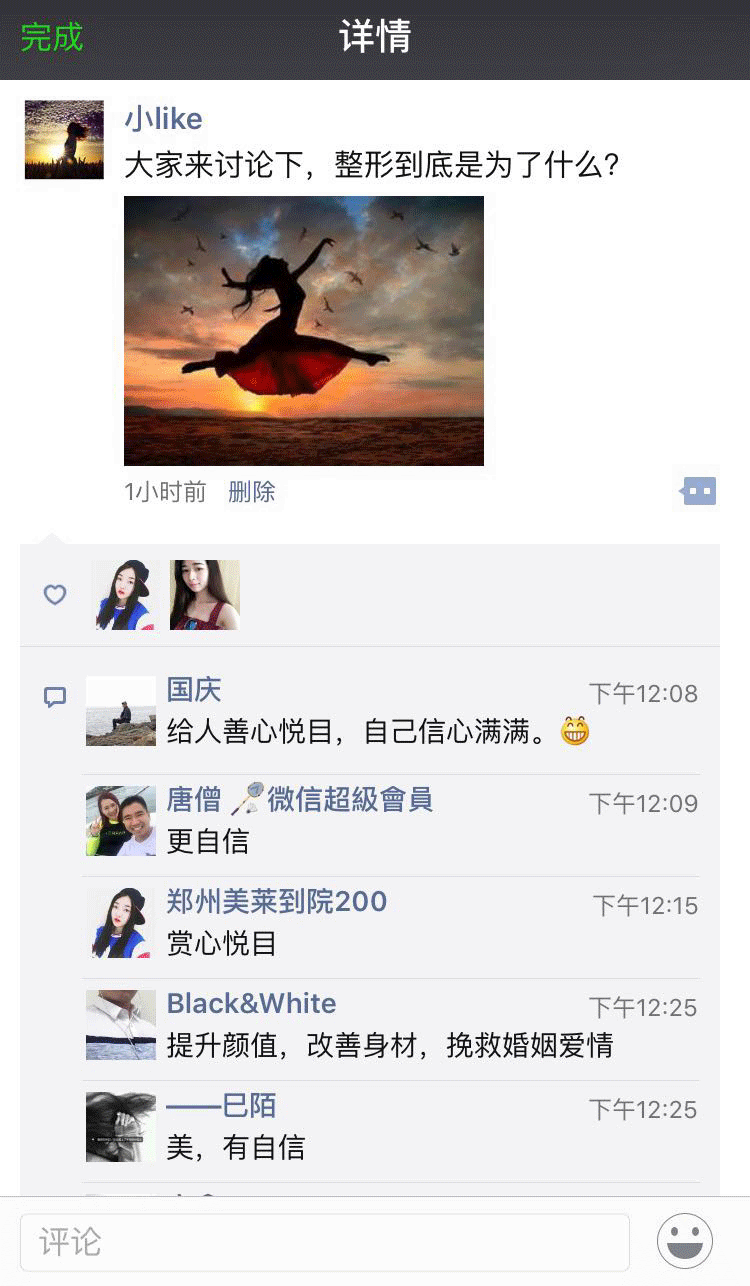Click the blue sticker icon beside the timestamp
The image size is (750, 1286).
point(697,491)
